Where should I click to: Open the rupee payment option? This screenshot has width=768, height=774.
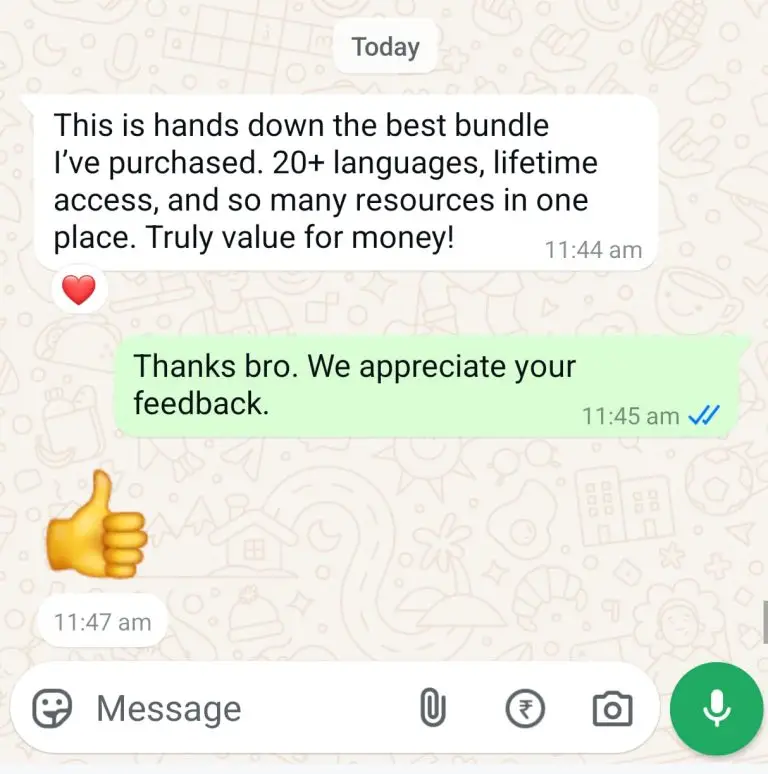coord(524,709)
